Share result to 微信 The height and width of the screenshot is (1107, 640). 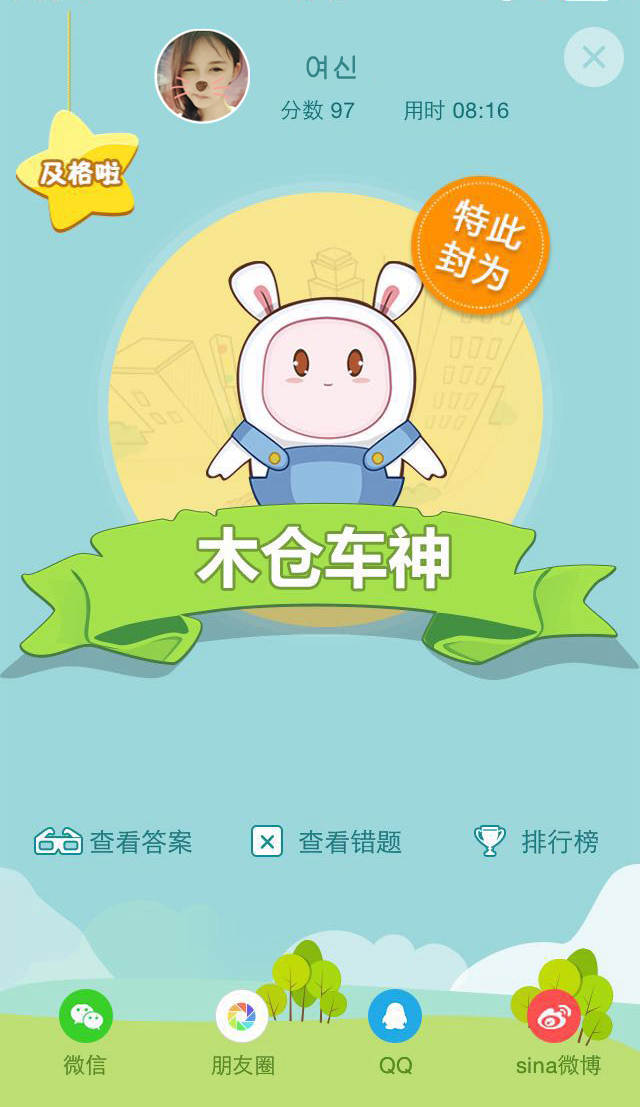pos(85,1017)
